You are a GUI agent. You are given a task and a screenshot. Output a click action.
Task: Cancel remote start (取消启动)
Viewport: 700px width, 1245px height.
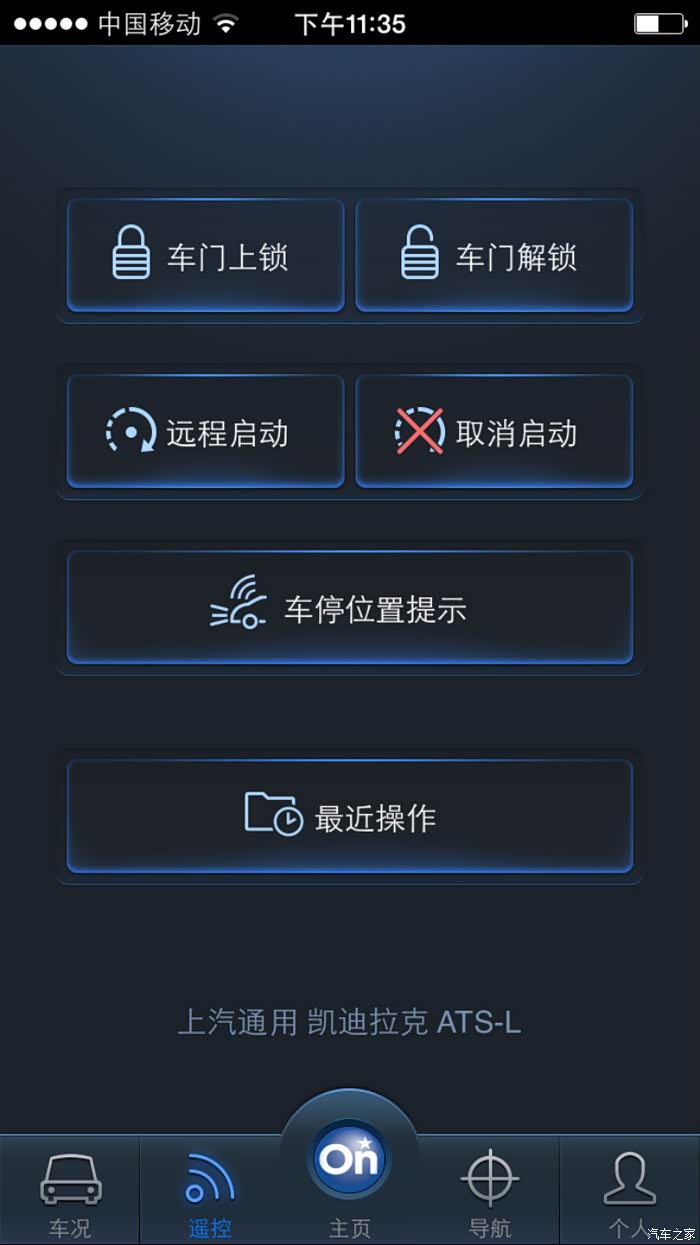[494, 432]
